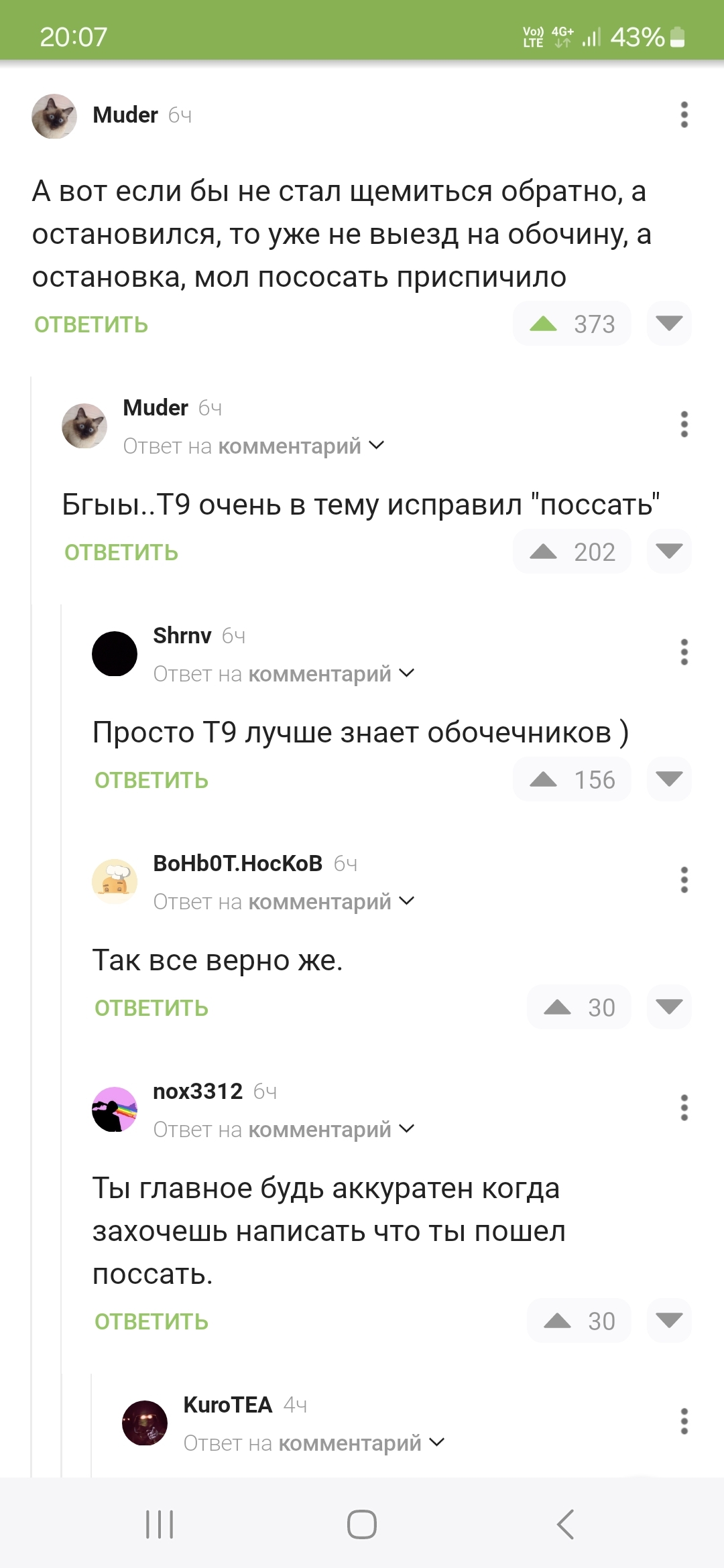
Task: Reply to nox3312's comment
Action: tap(152, 1322)
